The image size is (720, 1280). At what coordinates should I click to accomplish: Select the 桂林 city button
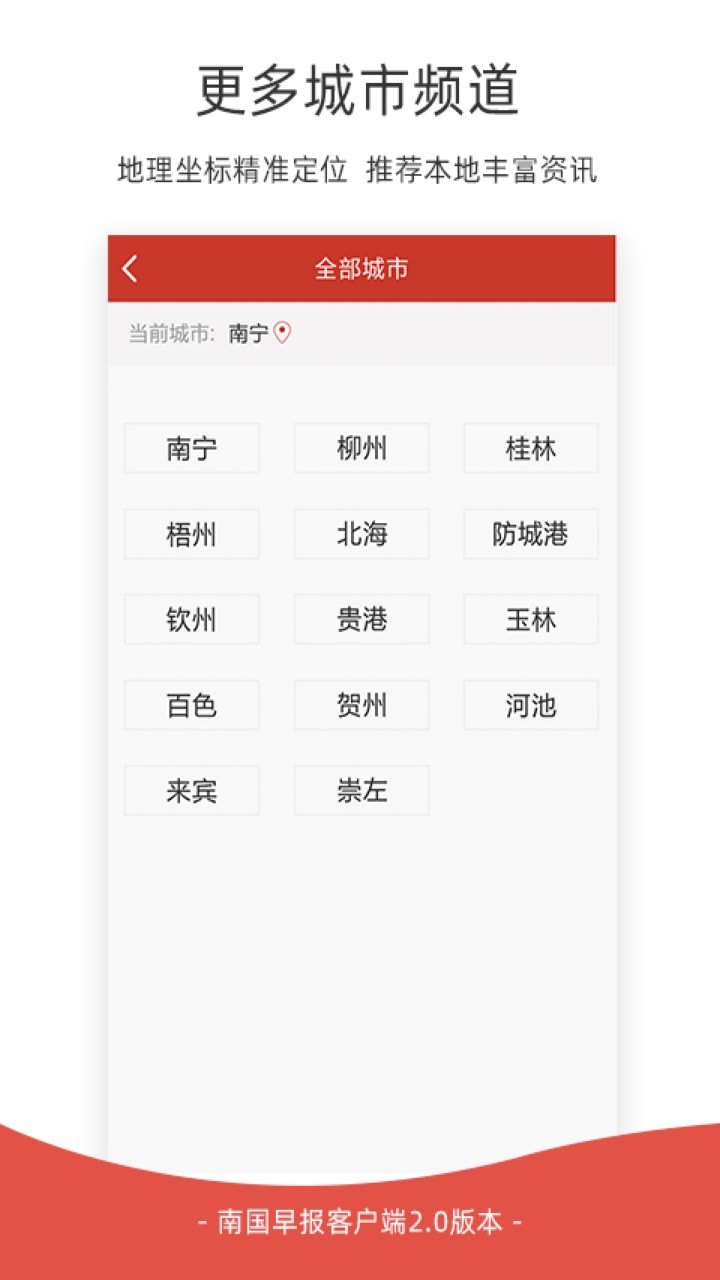coord(530,447)
